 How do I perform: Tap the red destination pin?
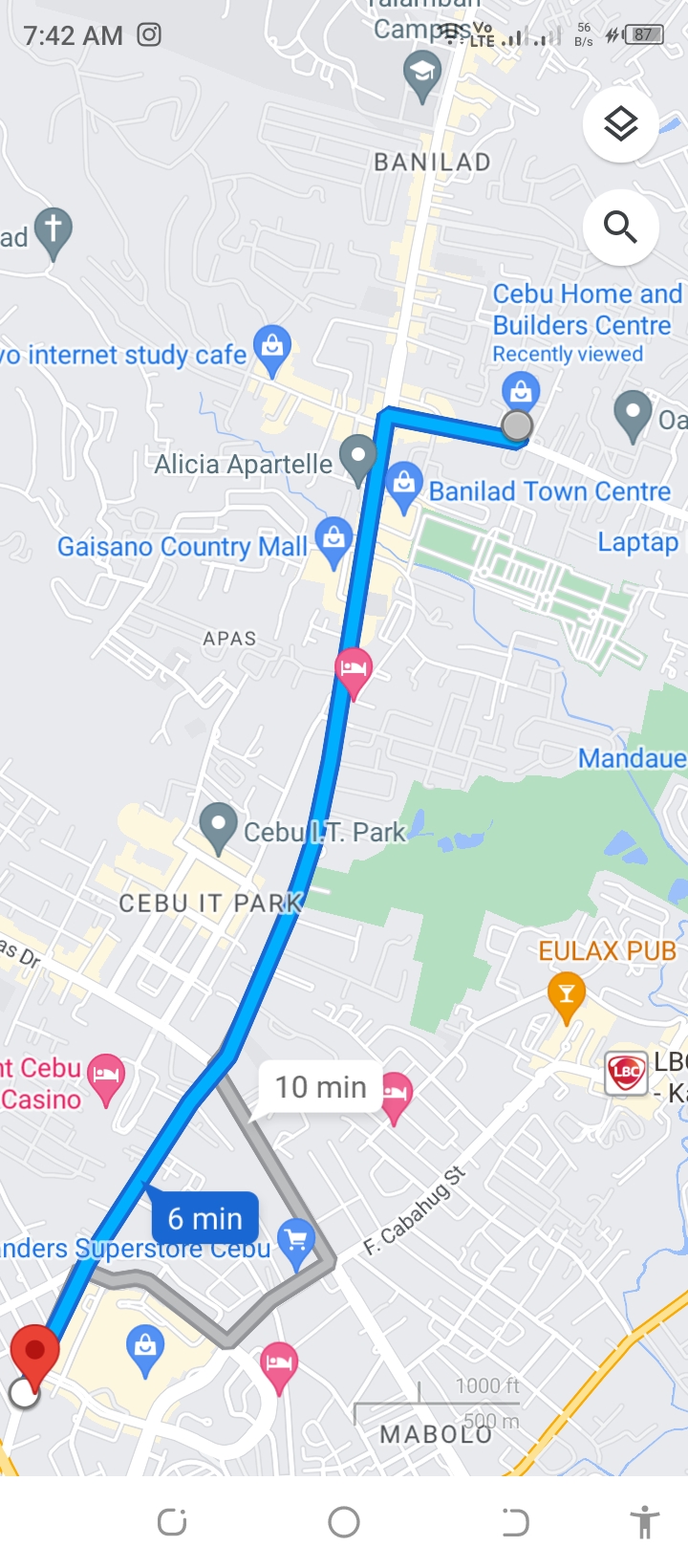click(x=35, y=1353)
